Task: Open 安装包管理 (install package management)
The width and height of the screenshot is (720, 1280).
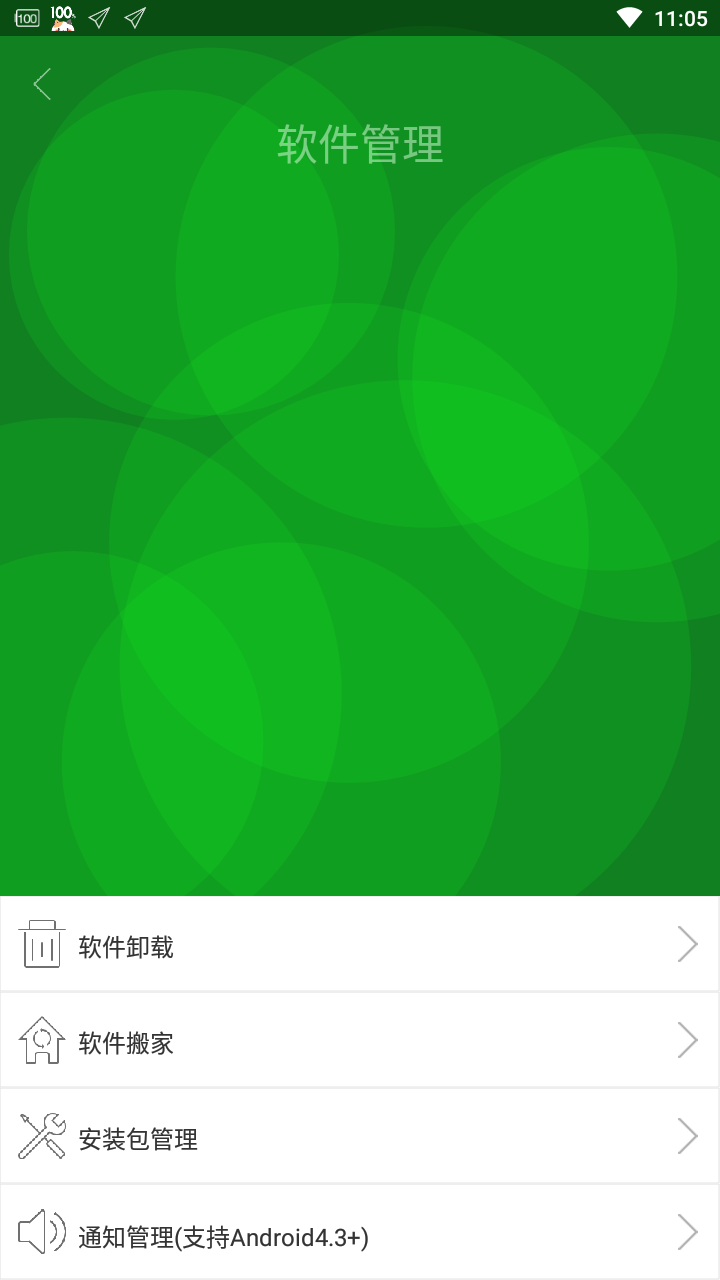Action: (360, 1138)
